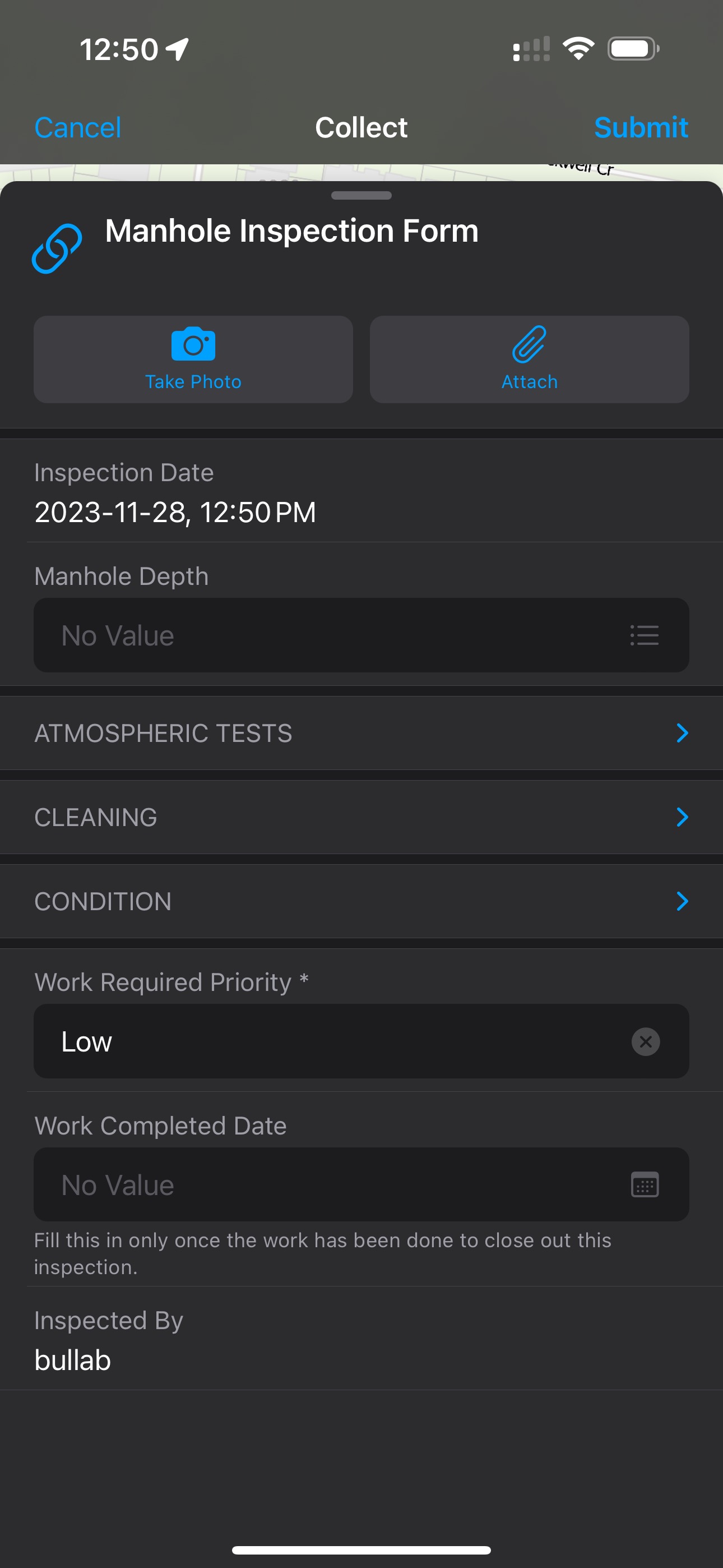Image resolution: width=723 pixels, height=1568 pixels.
Task: Tap the panel's grabber handle
Action: (x=361, y=195)
